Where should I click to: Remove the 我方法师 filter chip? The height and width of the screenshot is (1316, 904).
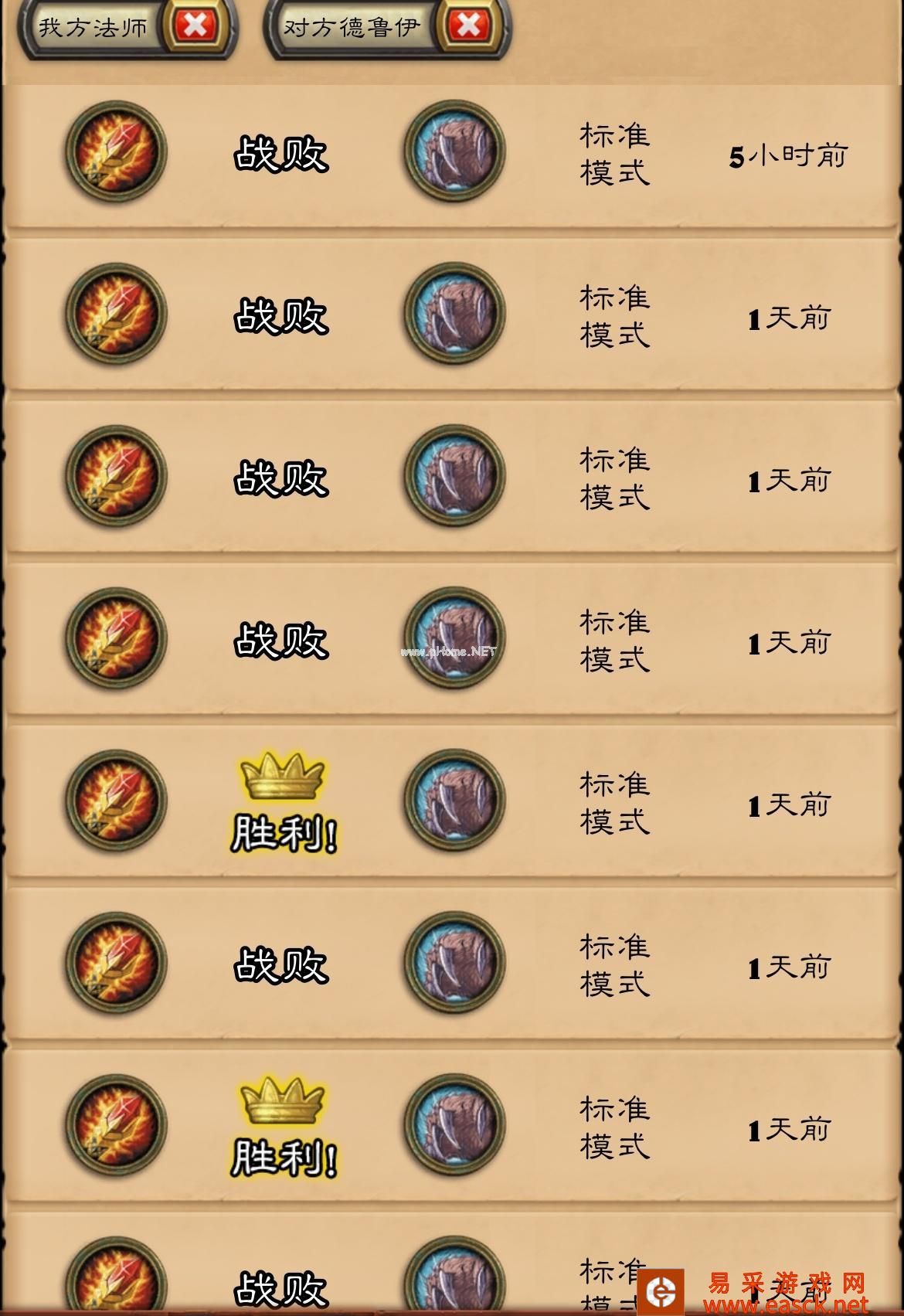click(195, 26)
